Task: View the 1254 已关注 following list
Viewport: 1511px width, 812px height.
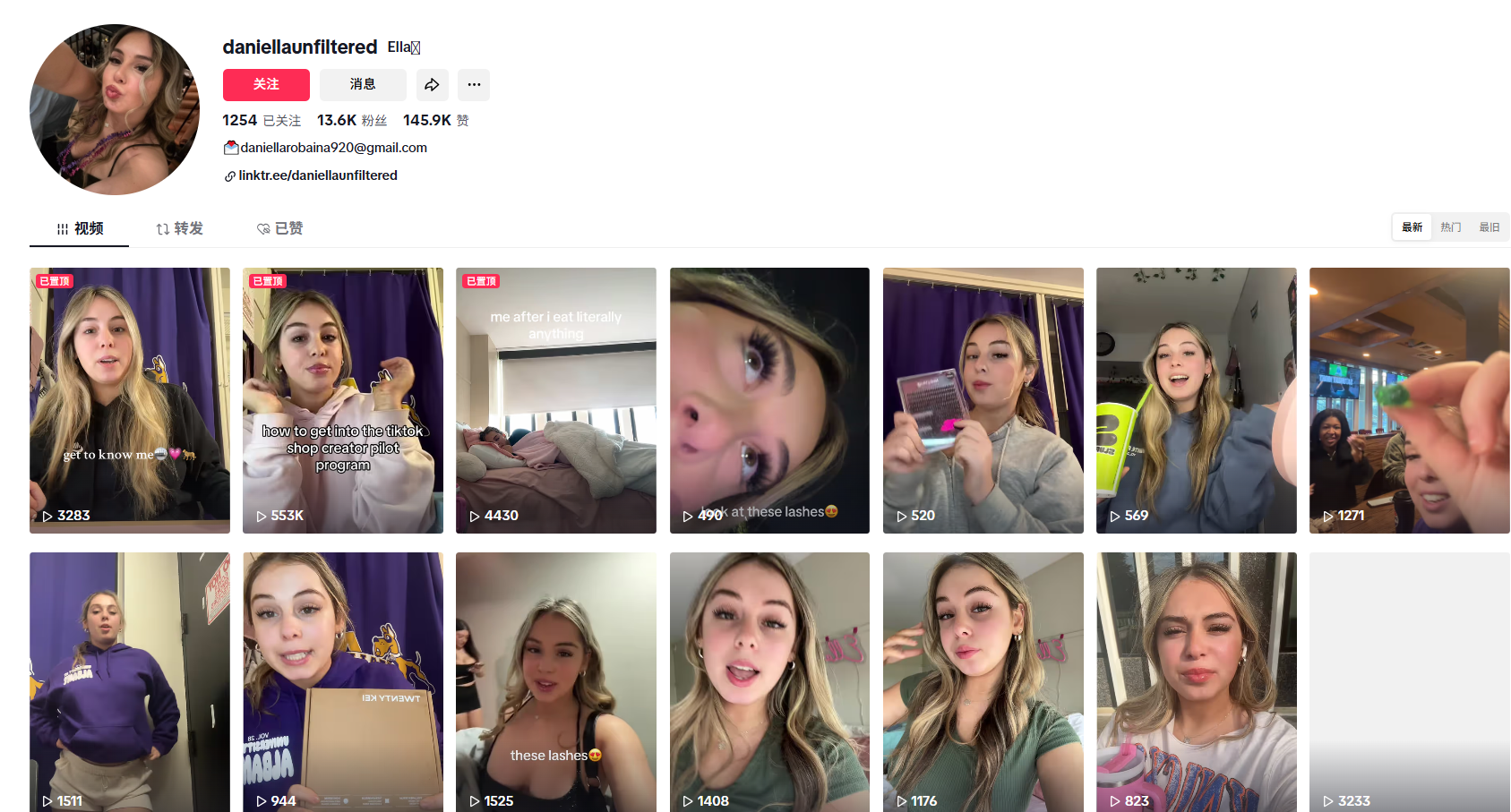Action: [x=262, y=120]
